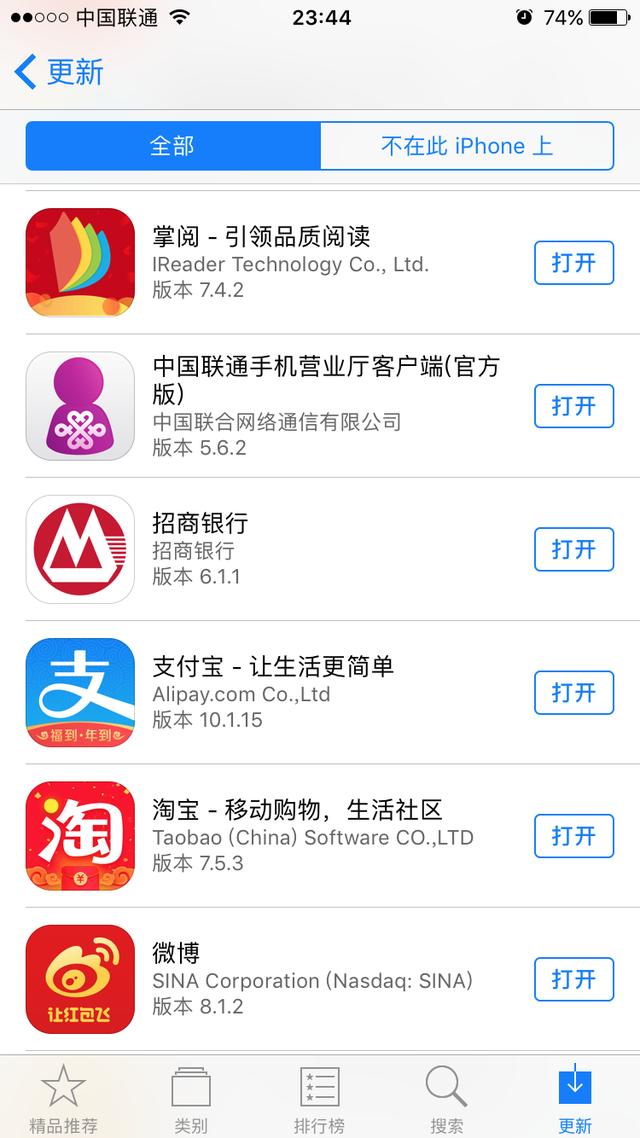
Task: Tap 打开 next to 淘宝
Action: [574, 836]
